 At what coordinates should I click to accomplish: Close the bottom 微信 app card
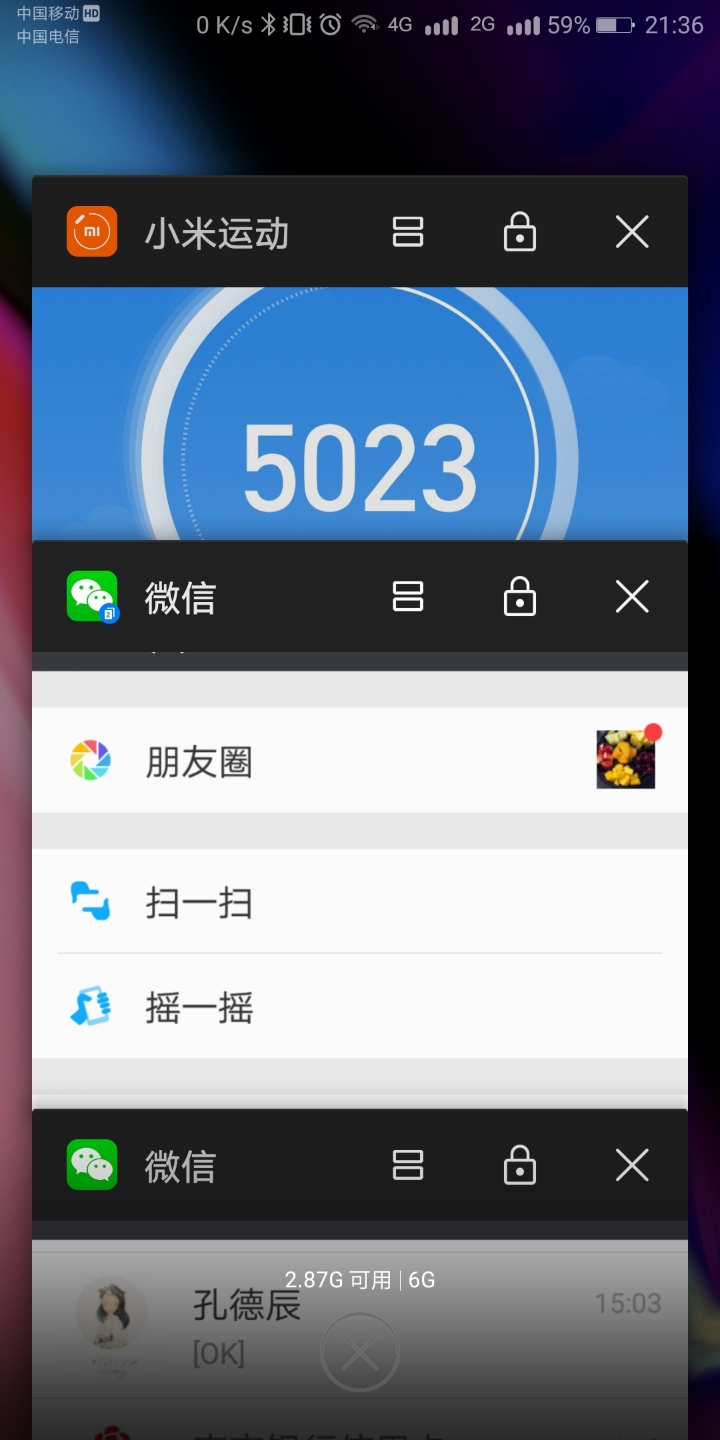(x=632, y=1165)
